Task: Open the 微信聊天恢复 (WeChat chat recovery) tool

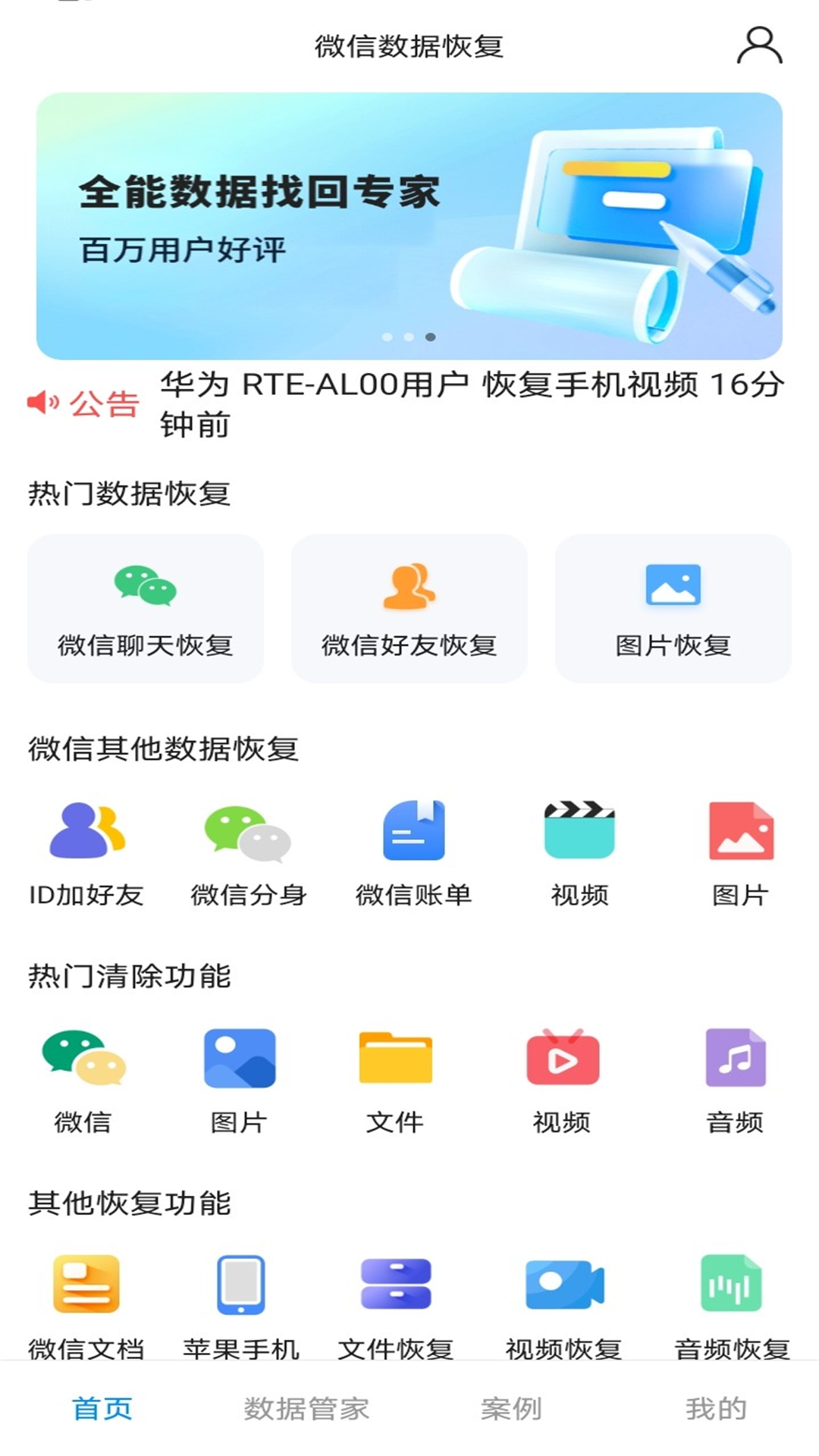Action: click(x=146, y=607)
